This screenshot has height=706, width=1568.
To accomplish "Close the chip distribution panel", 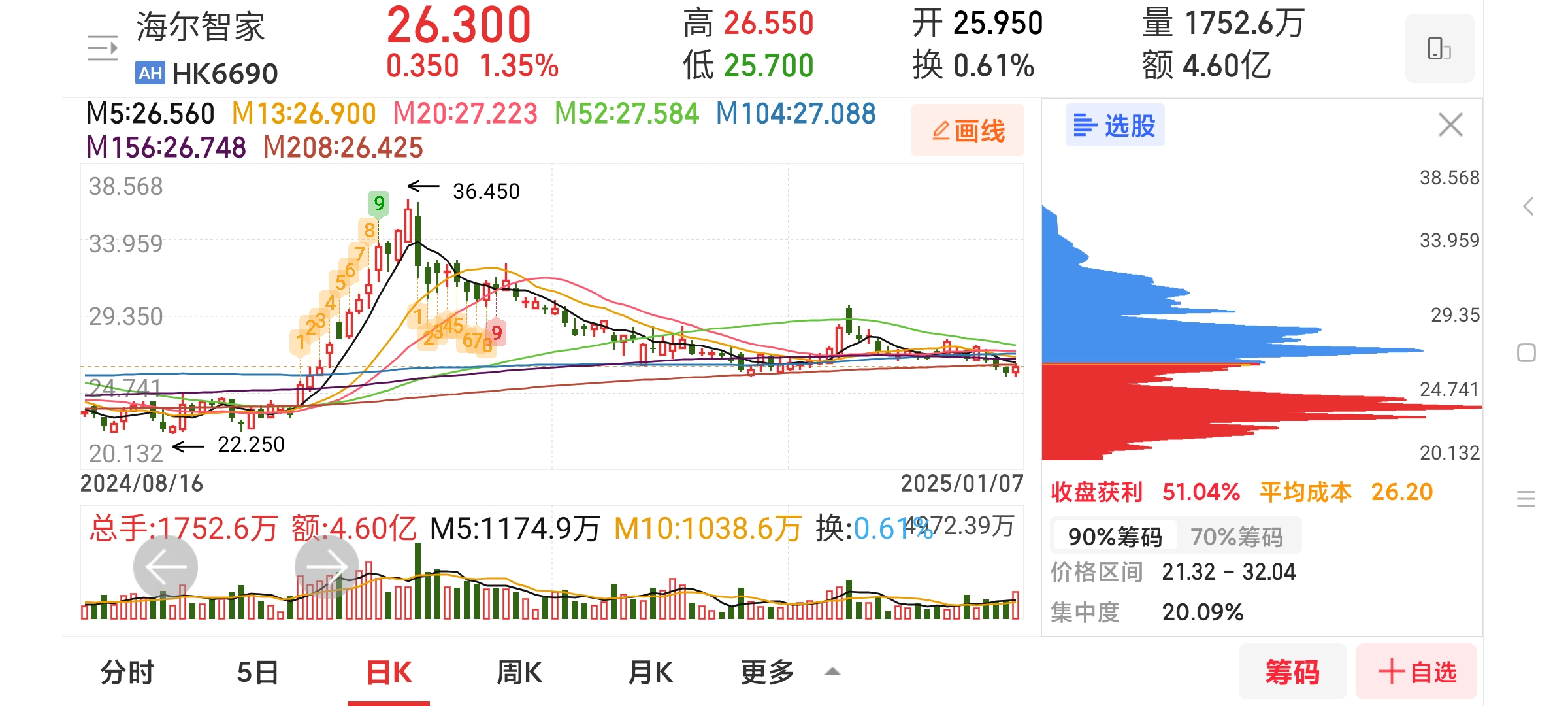I will click(x=1450, y=124).
